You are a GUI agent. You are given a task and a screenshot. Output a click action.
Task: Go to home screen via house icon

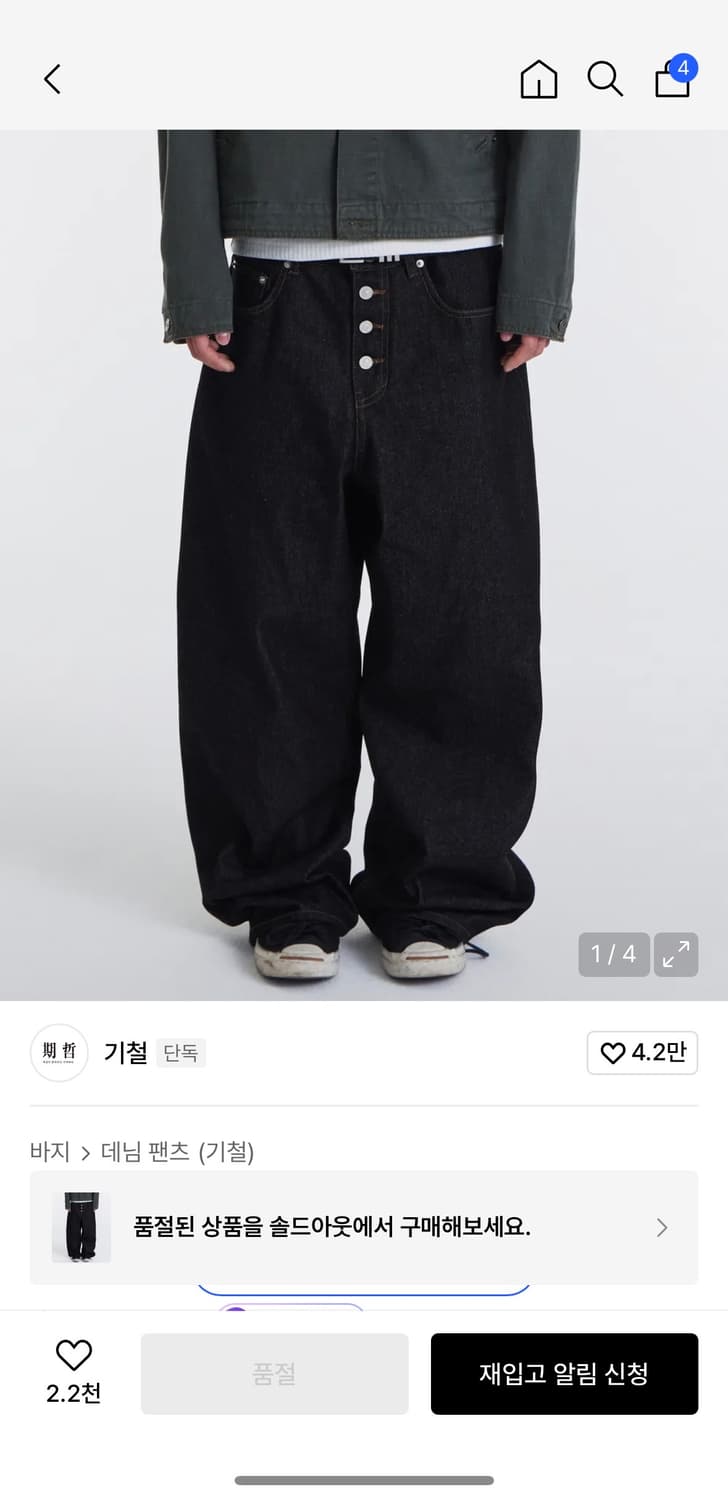coord(538,78)
